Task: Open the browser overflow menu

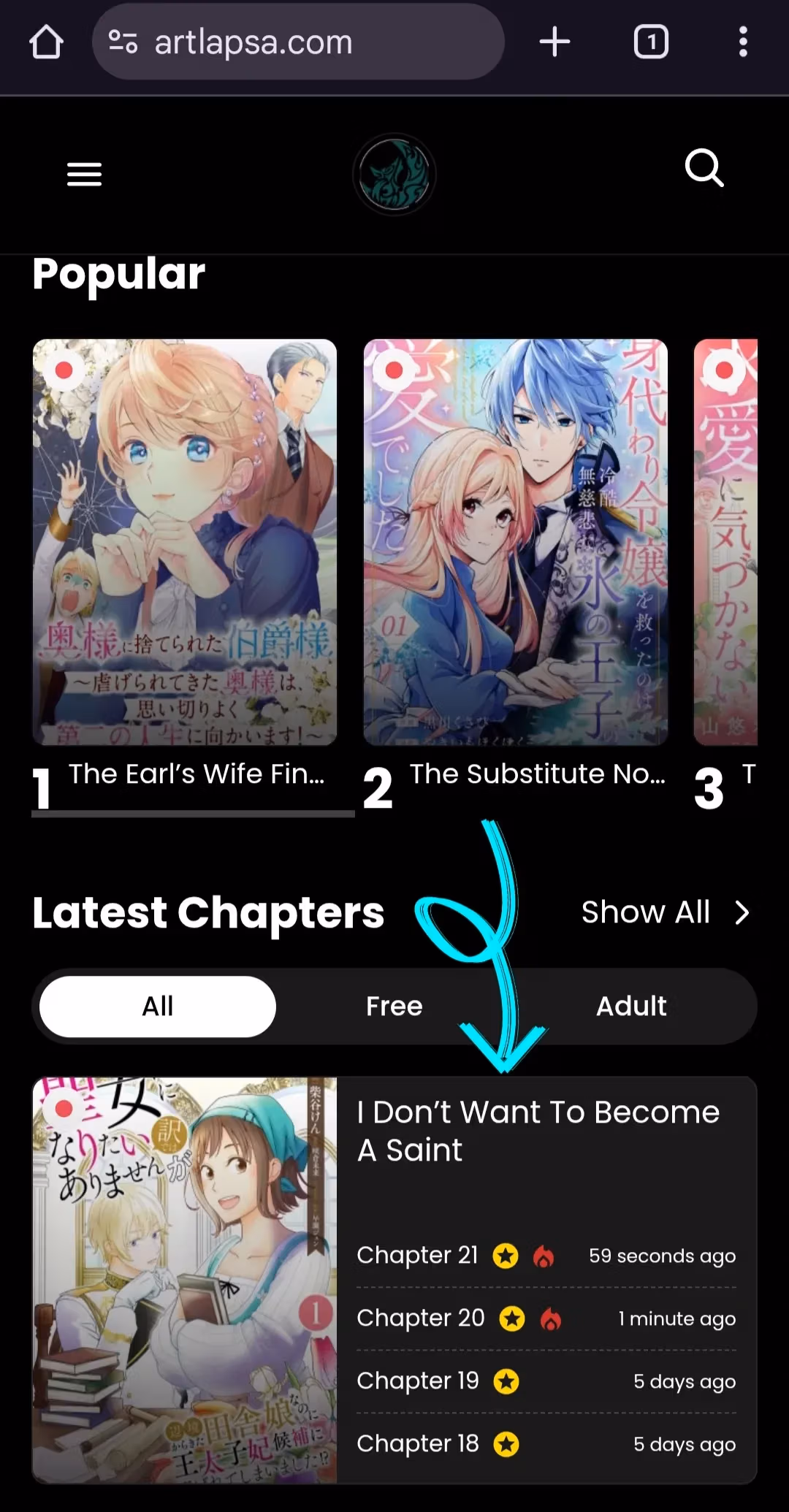Action: (743, 42)
